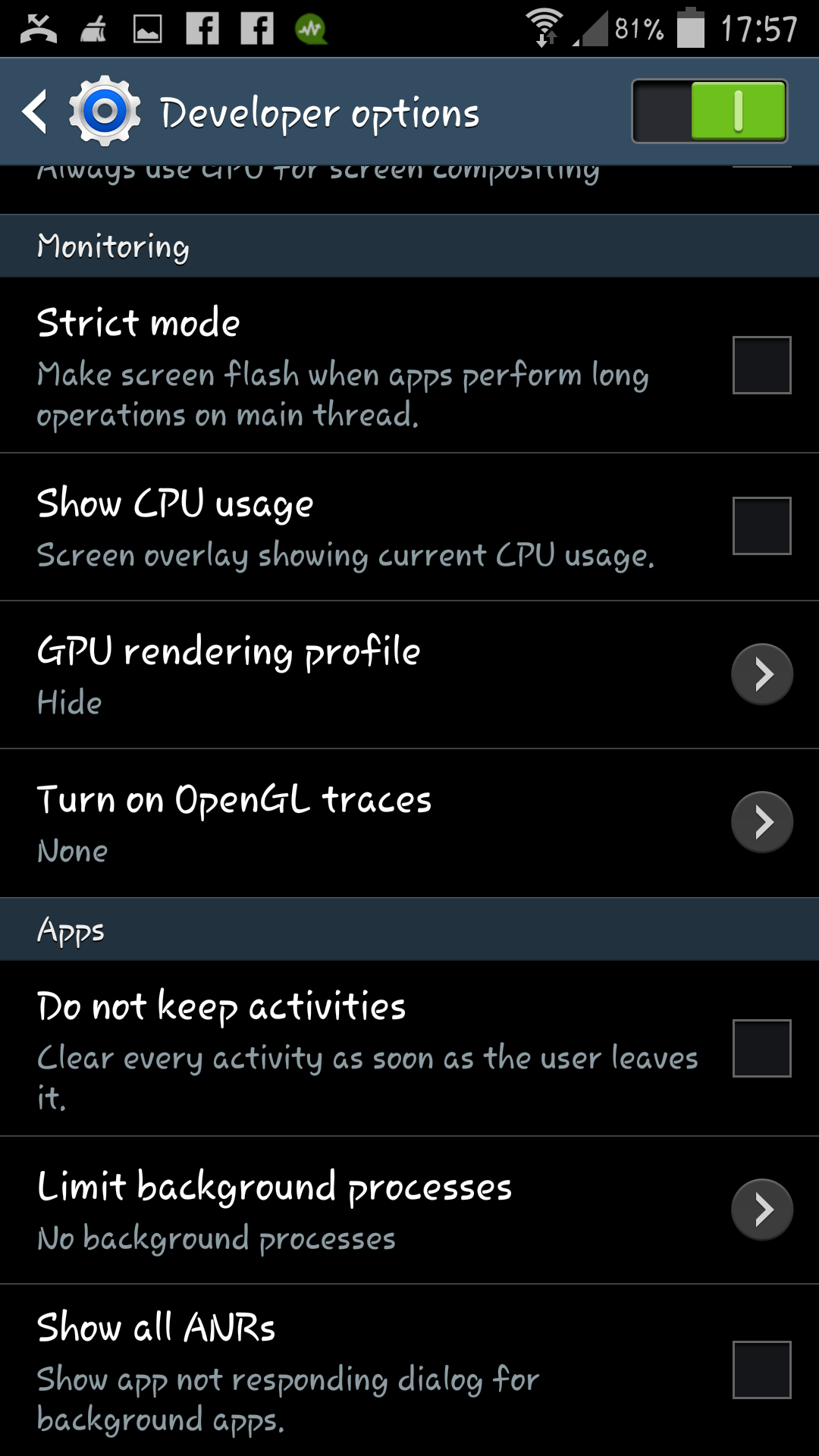
Task: Open Limit background processes
Action: click(x=409, y=1210)
